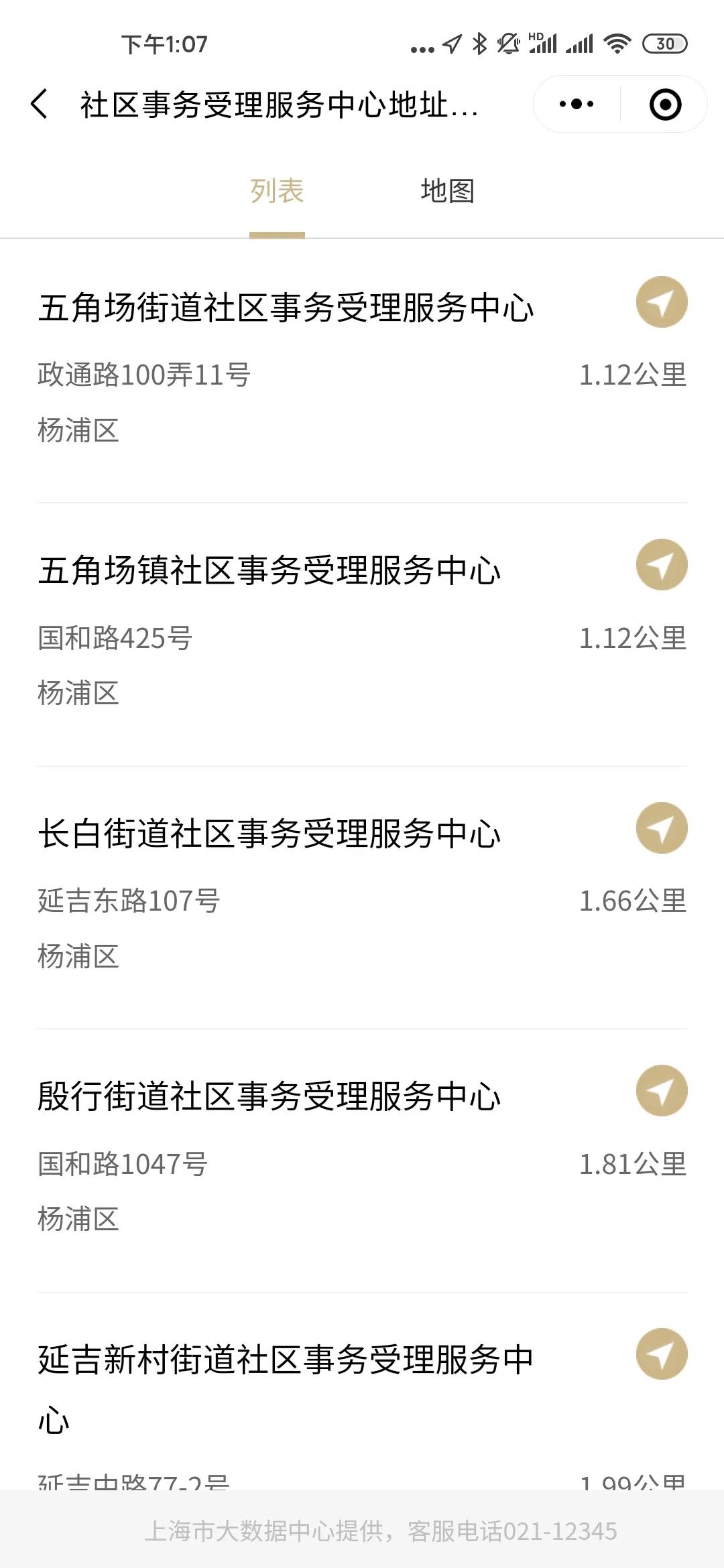Select the 列表 tab

[x=277, y=191]
